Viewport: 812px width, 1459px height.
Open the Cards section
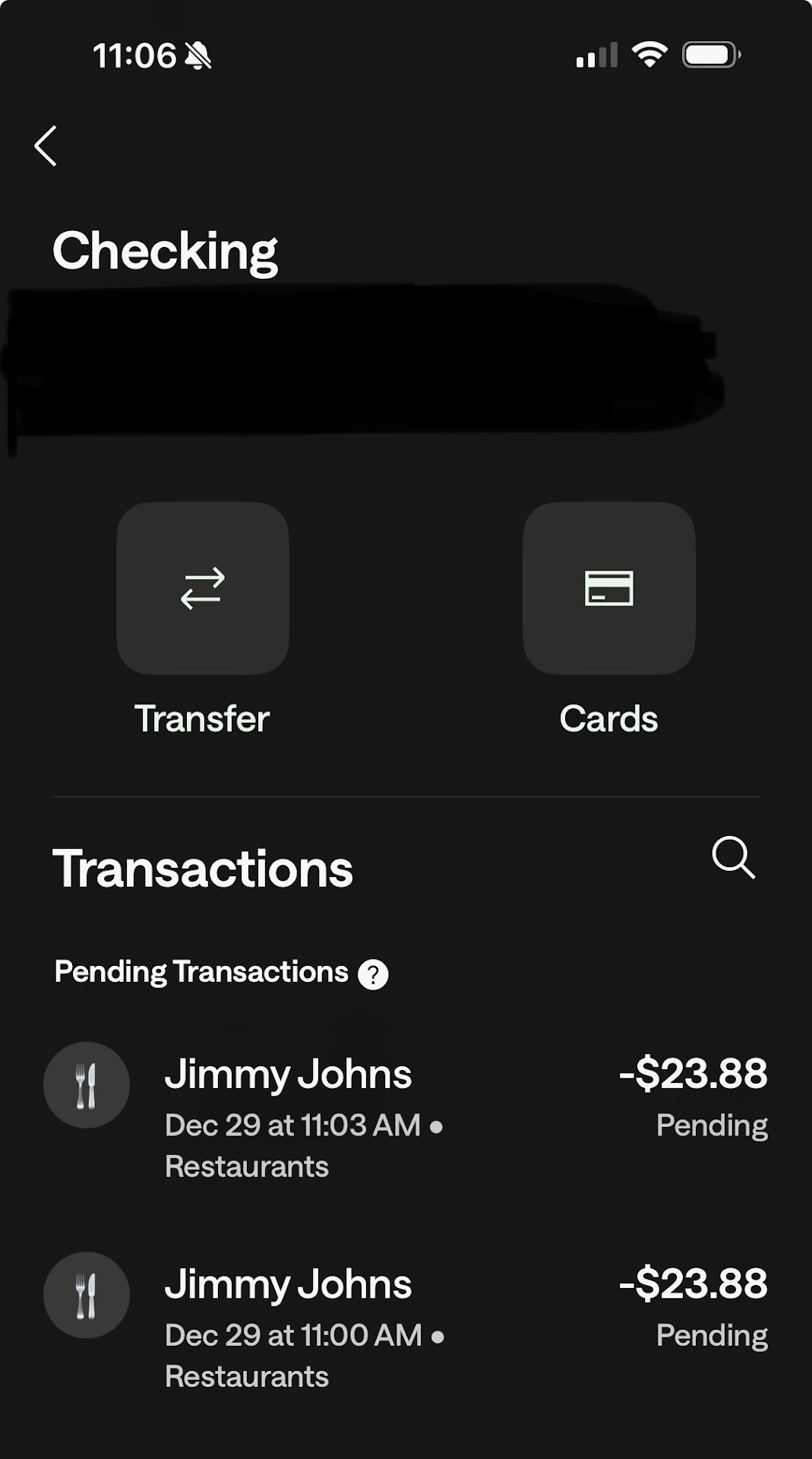point(608,588)
